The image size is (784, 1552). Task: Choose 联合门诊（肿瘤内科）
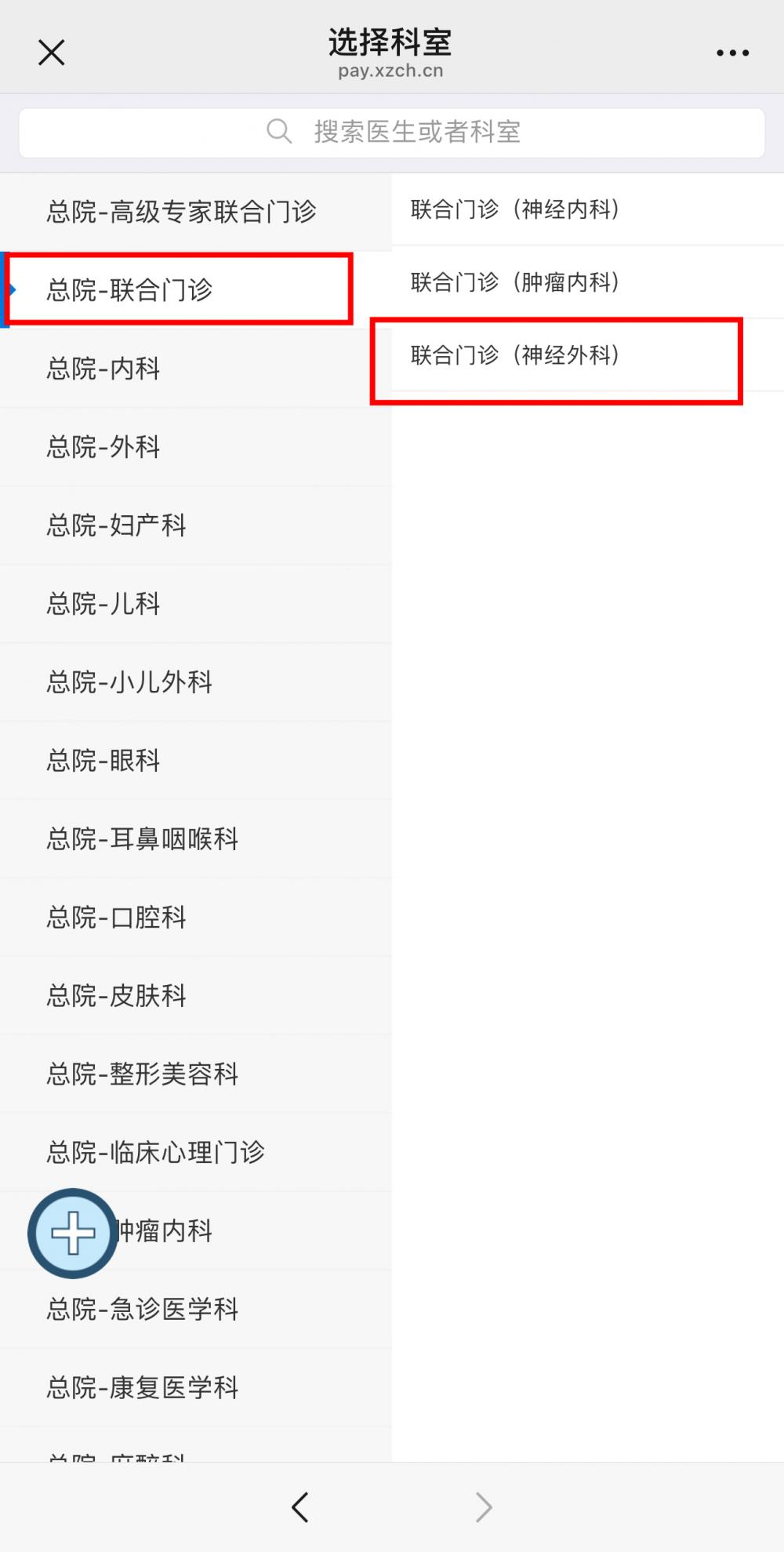[x=588, y=282]
